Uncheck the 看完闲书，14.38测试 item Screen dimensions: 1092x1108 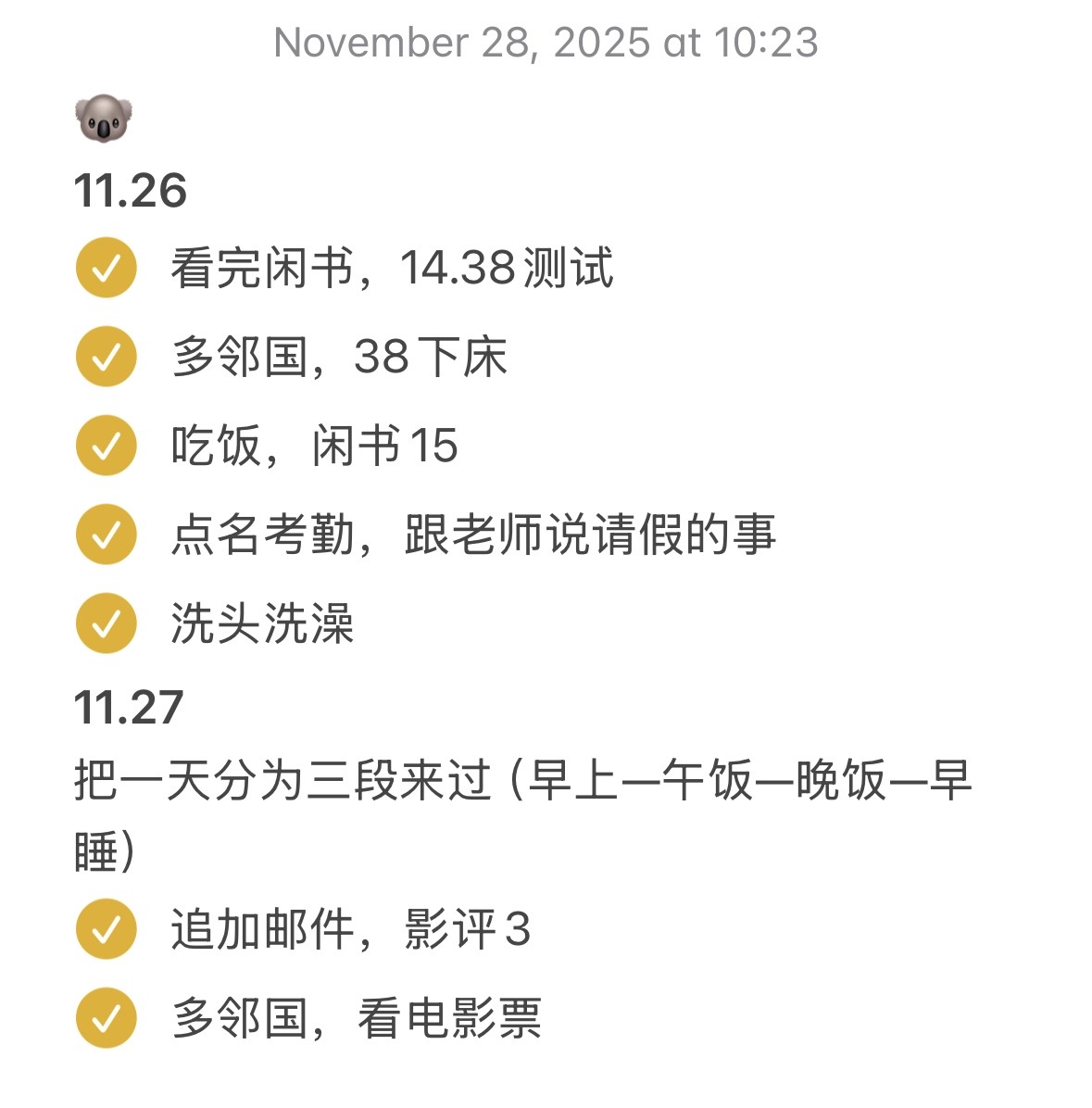click(106, 269)
